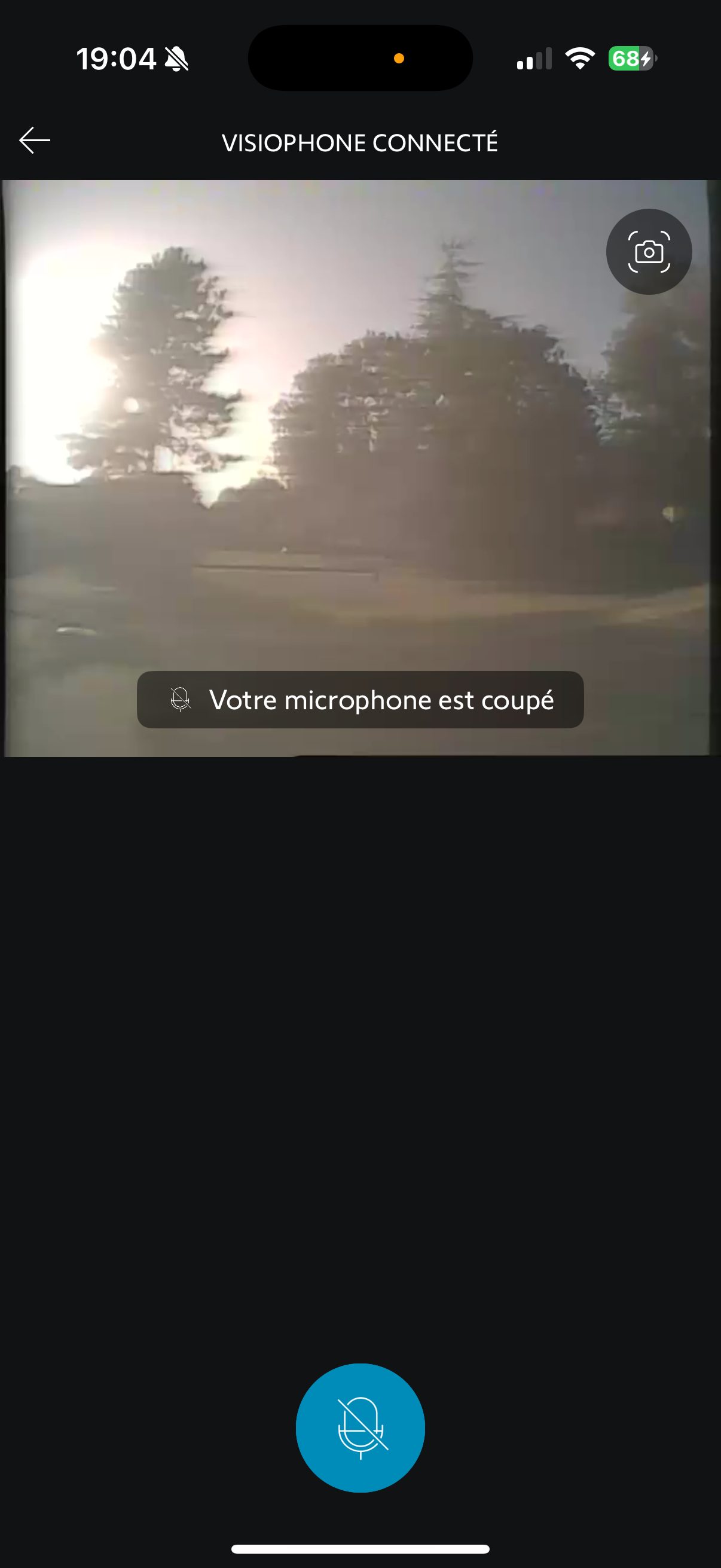This screenshot has height=1568, width=721.
Task: Go back from Visiophone Connecté screen
Action: (x=35, y=141)
